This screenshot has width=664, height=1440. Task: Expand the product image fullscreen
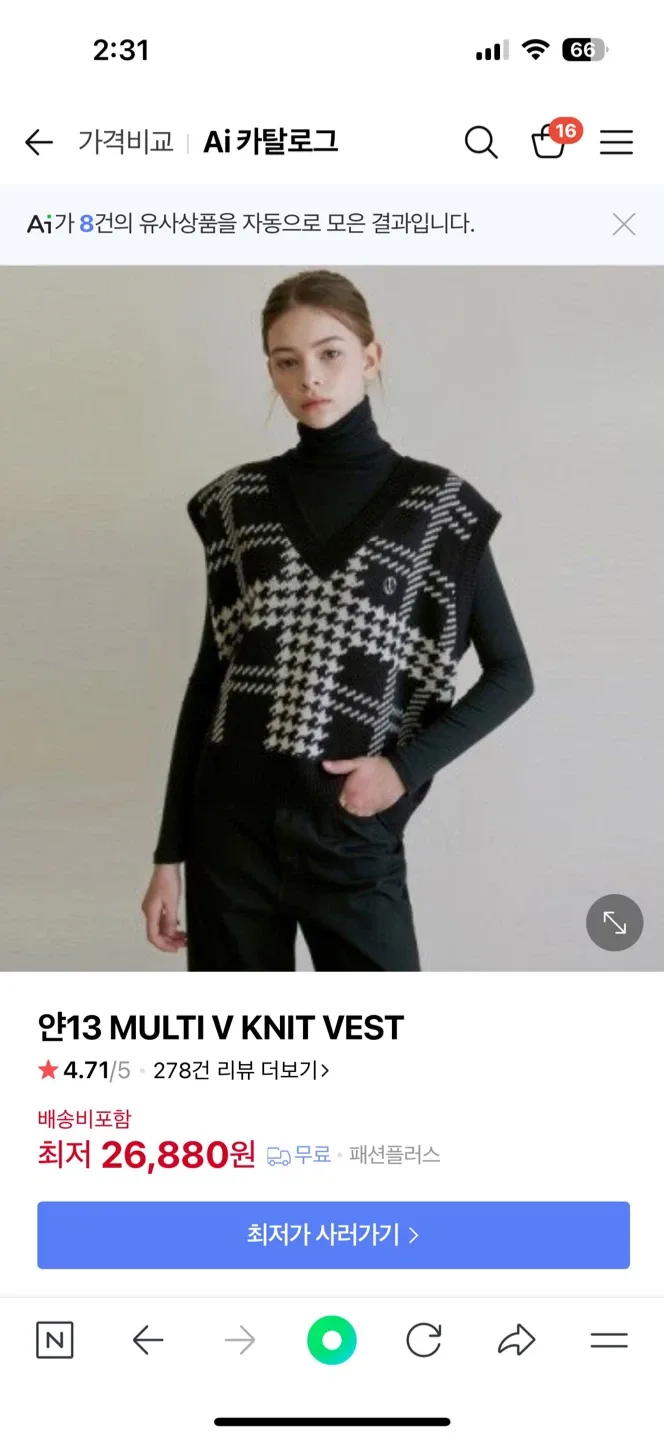(614, 923)
